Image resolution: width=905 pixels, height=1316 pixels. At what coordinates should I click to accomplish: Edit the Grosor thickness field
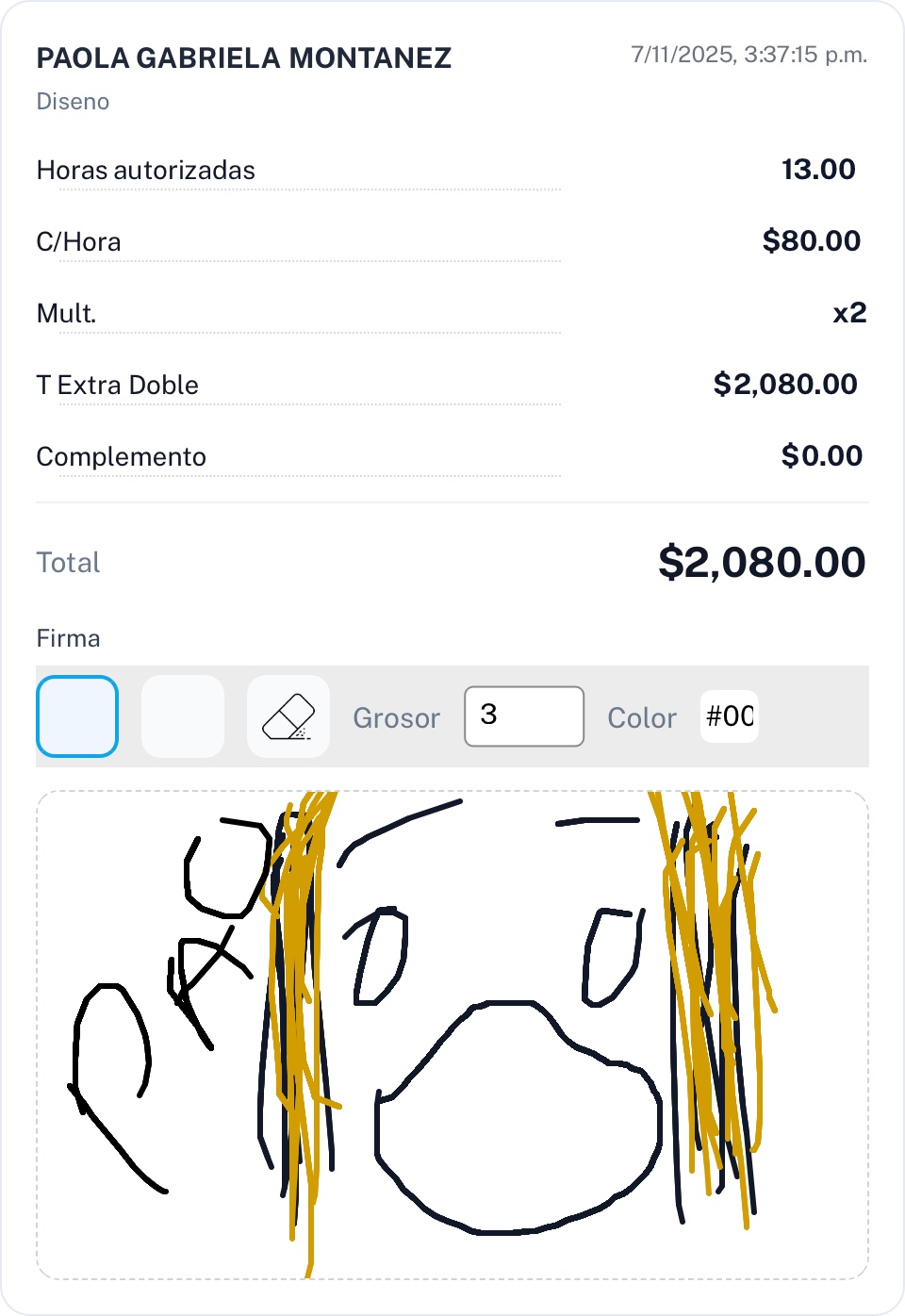[523, 716]
